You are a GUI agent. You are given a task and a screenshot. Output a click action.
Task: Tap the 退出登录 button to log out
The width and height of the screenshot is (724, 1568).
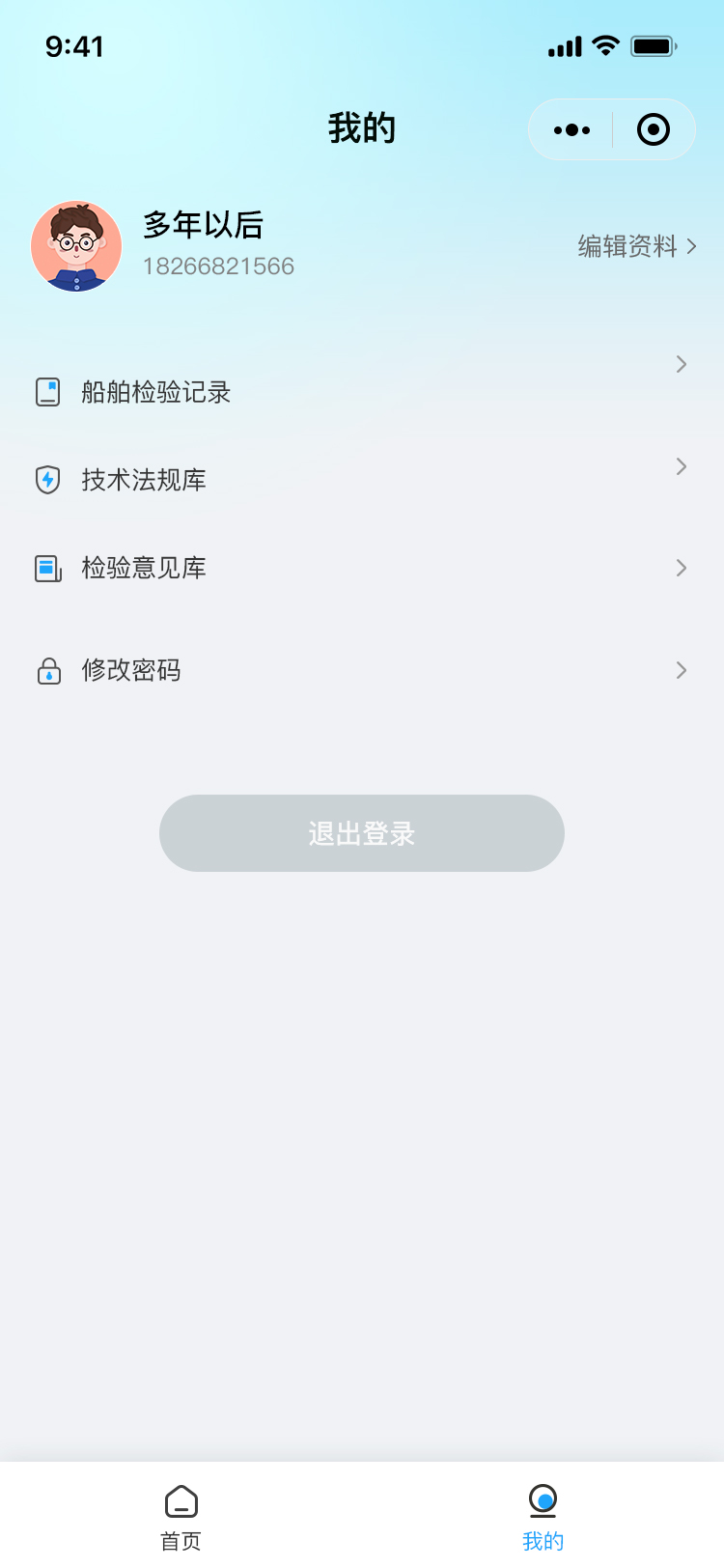coord(362,833)
